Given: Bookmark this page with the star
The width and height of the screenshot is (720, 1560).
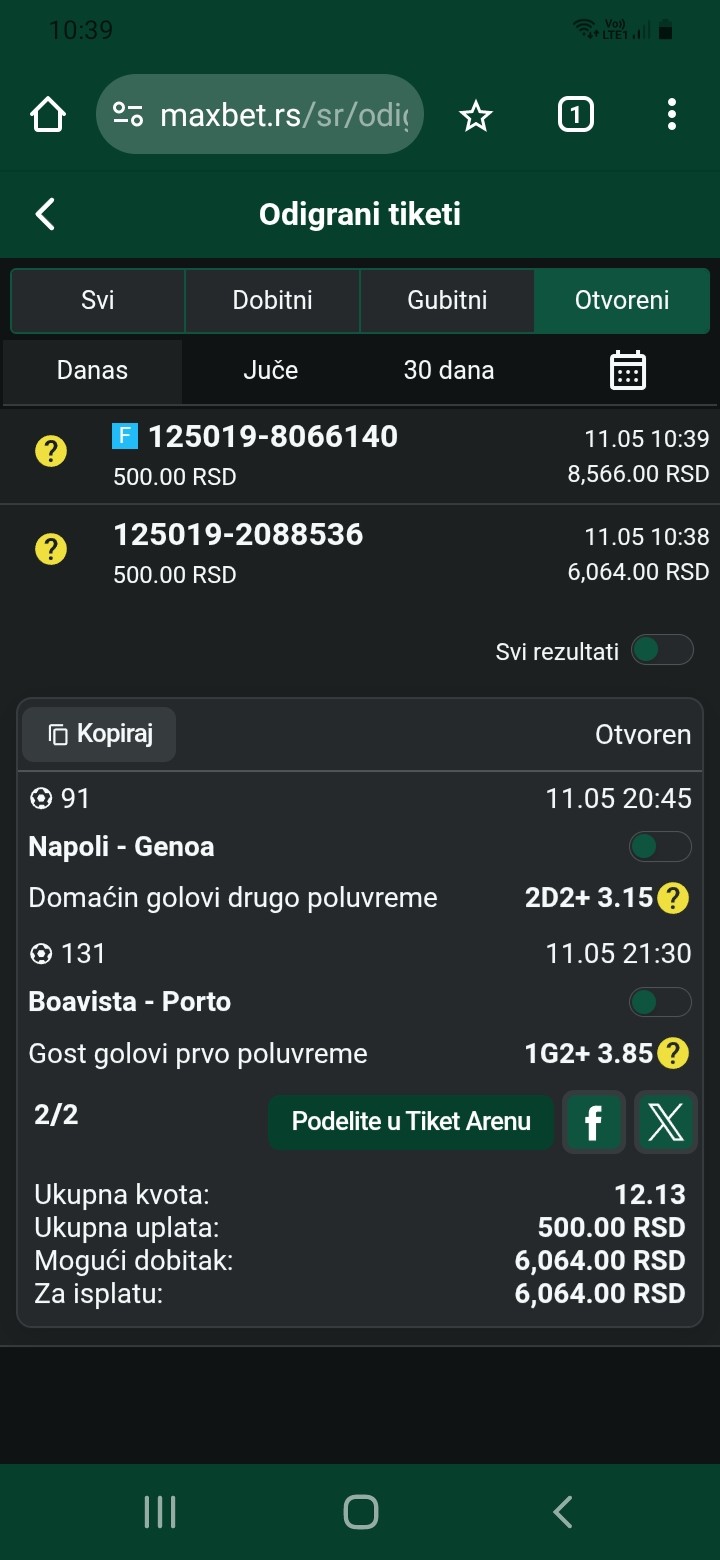Looking at the screenshot, I should click(x=476, y=116).
